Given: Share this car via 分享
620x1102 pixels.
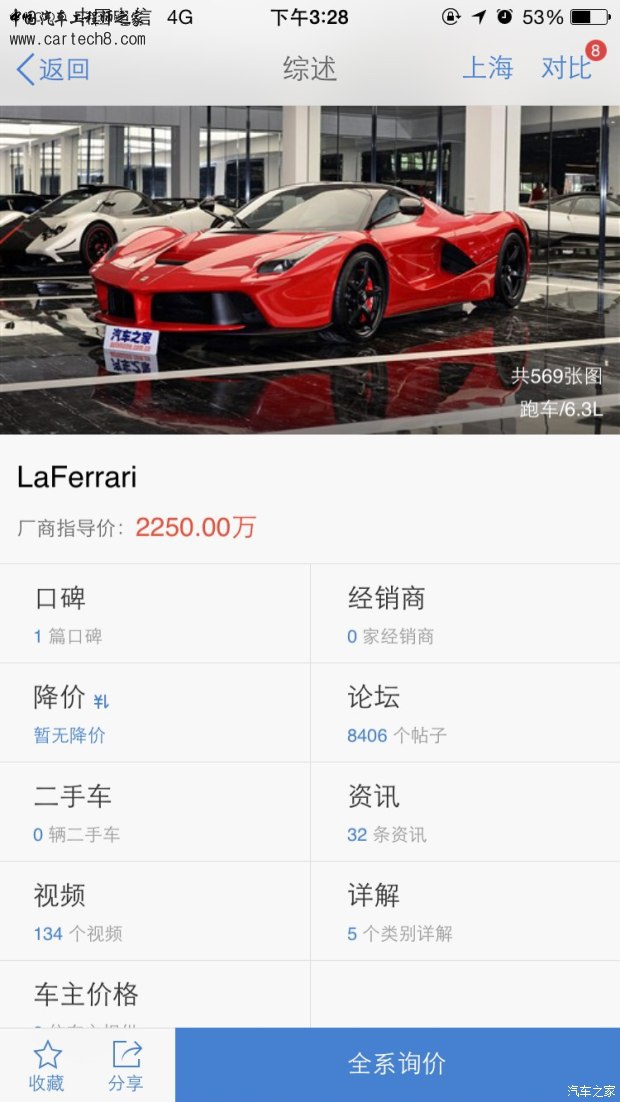Looking at the screenshot, I should [126, 1065].
